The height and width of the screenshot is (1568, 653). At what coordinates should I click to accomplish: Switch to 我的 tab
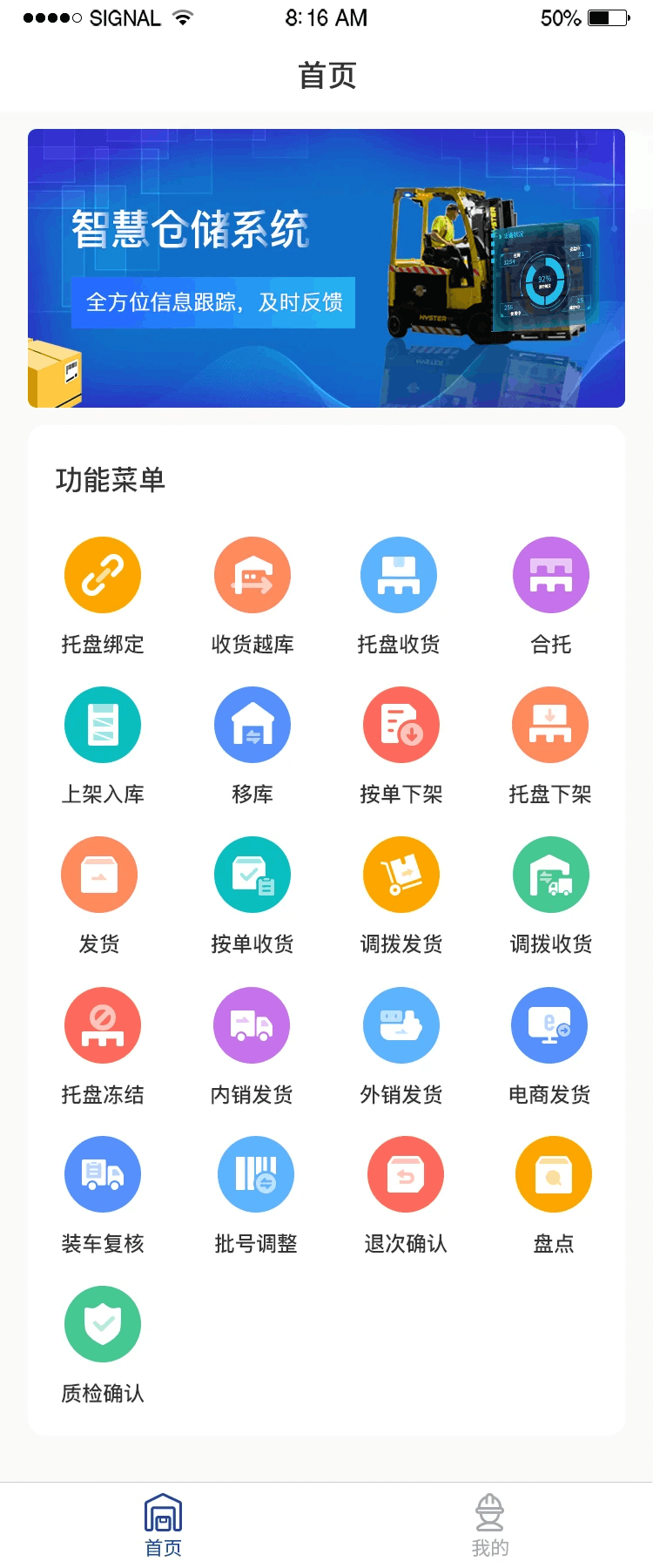489,1524
